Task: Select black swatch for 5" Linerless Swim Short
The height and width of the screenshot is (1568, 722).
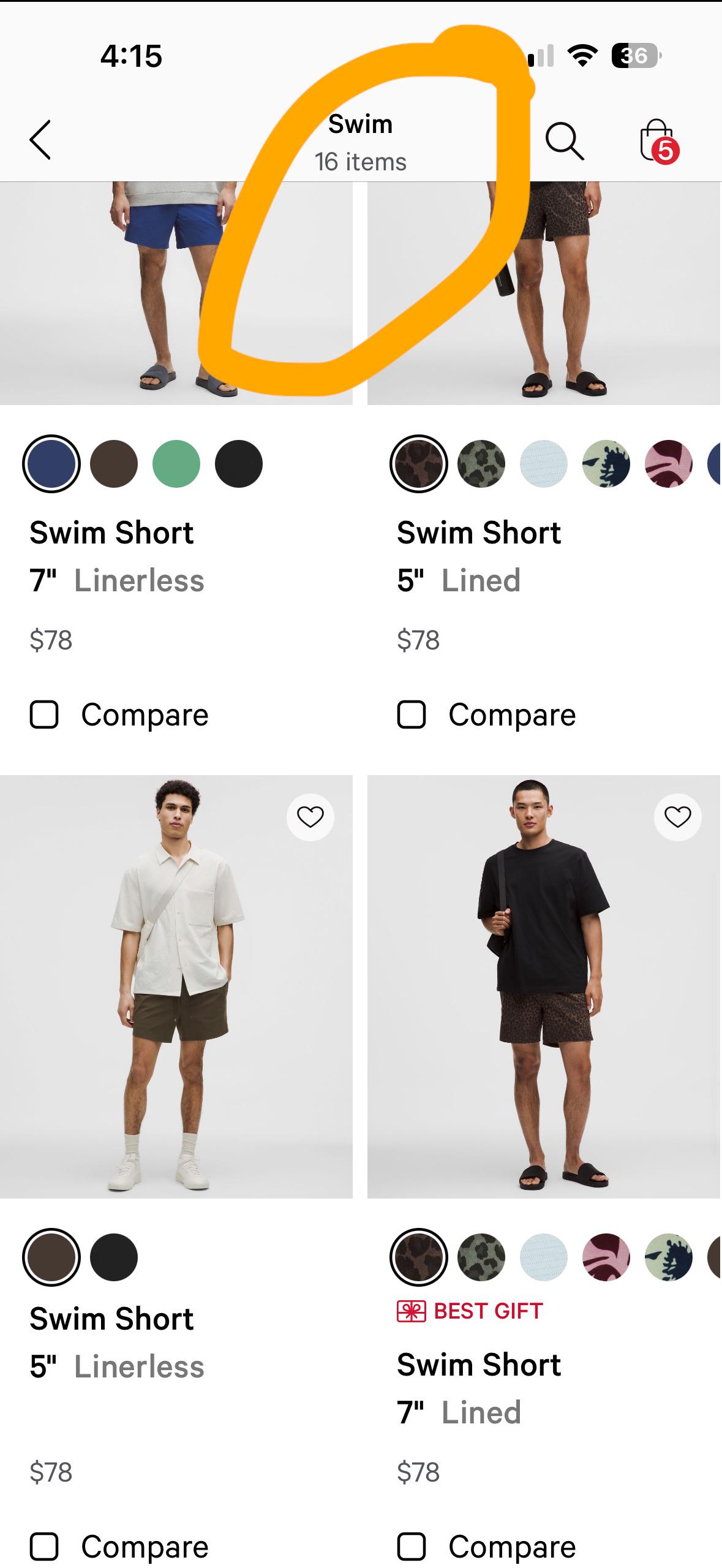Action: [x=114, y=1257]
